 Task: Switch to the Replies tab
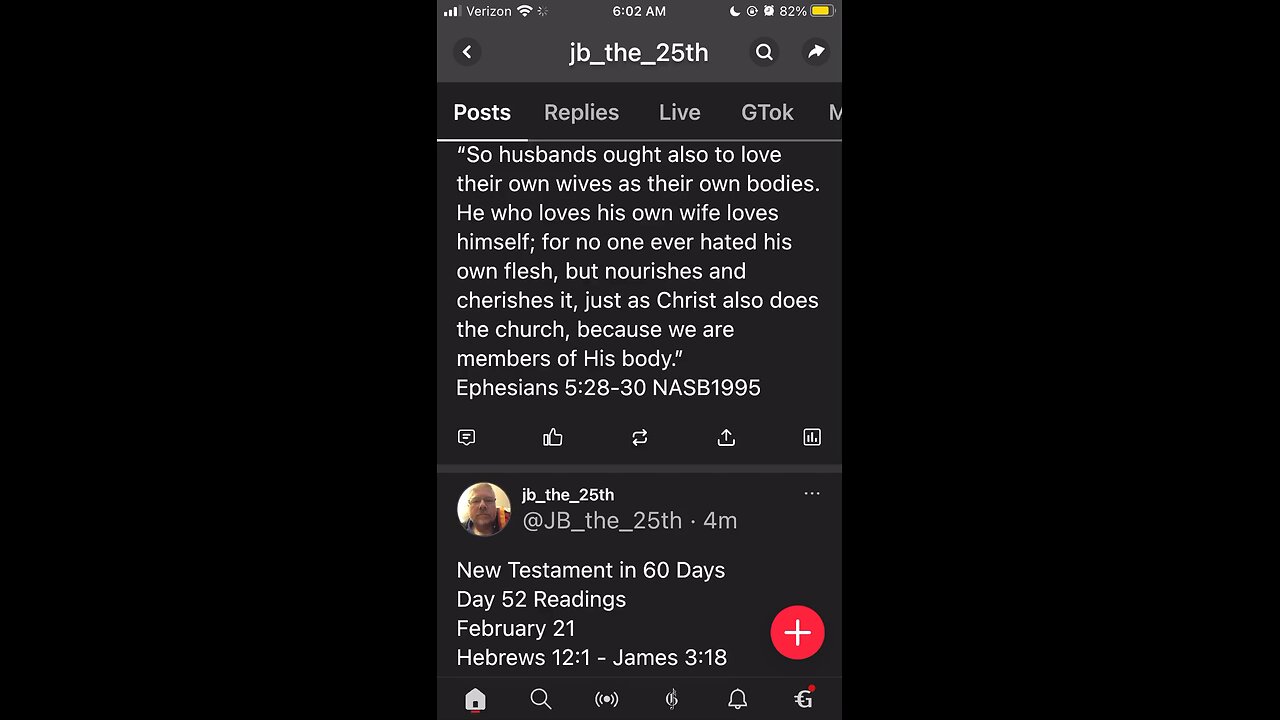[581, 112]
